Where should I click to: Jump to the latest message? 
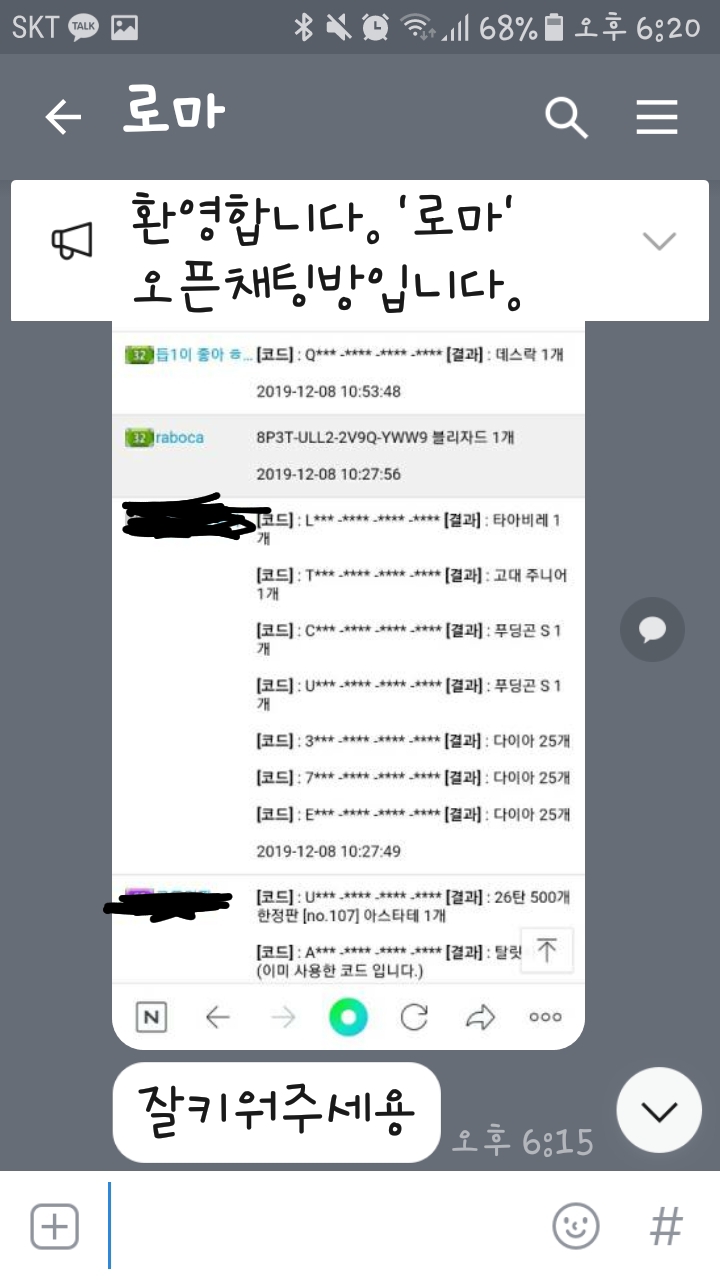coord(659,1110)
